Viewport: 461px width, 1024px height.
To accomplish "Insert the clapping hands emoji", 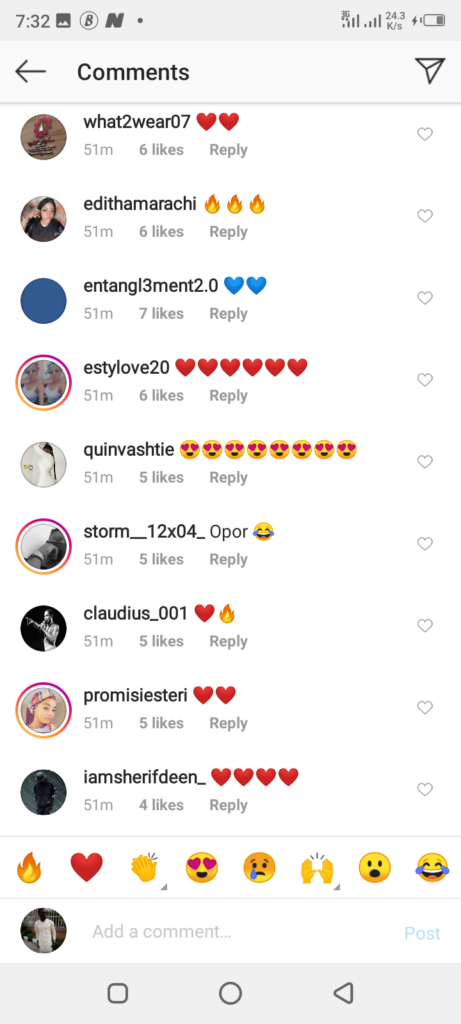I will pos(144,868).
